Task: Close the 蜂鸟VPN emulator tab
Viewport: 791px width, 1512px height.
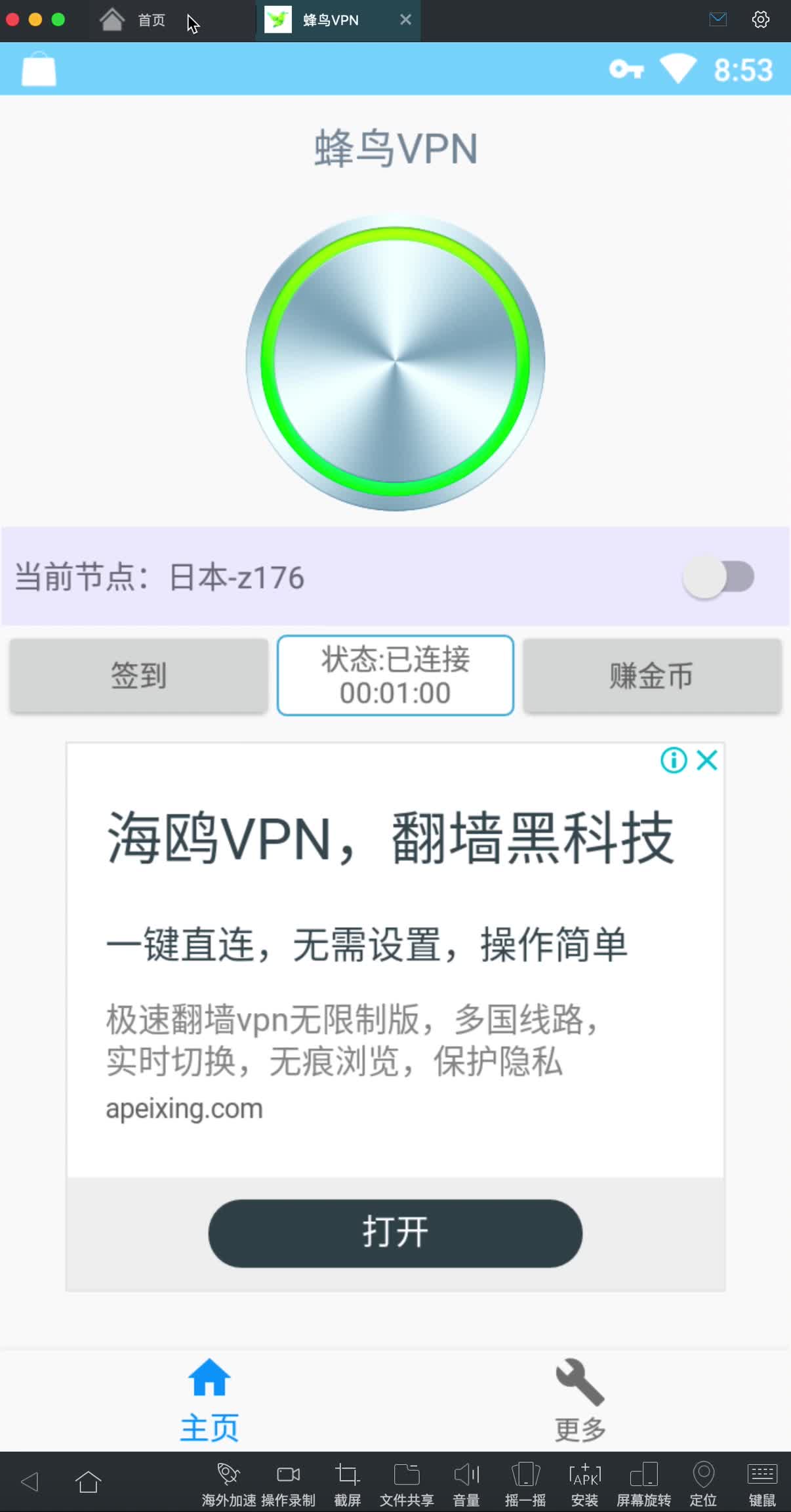Action: (x=406, y=20)
